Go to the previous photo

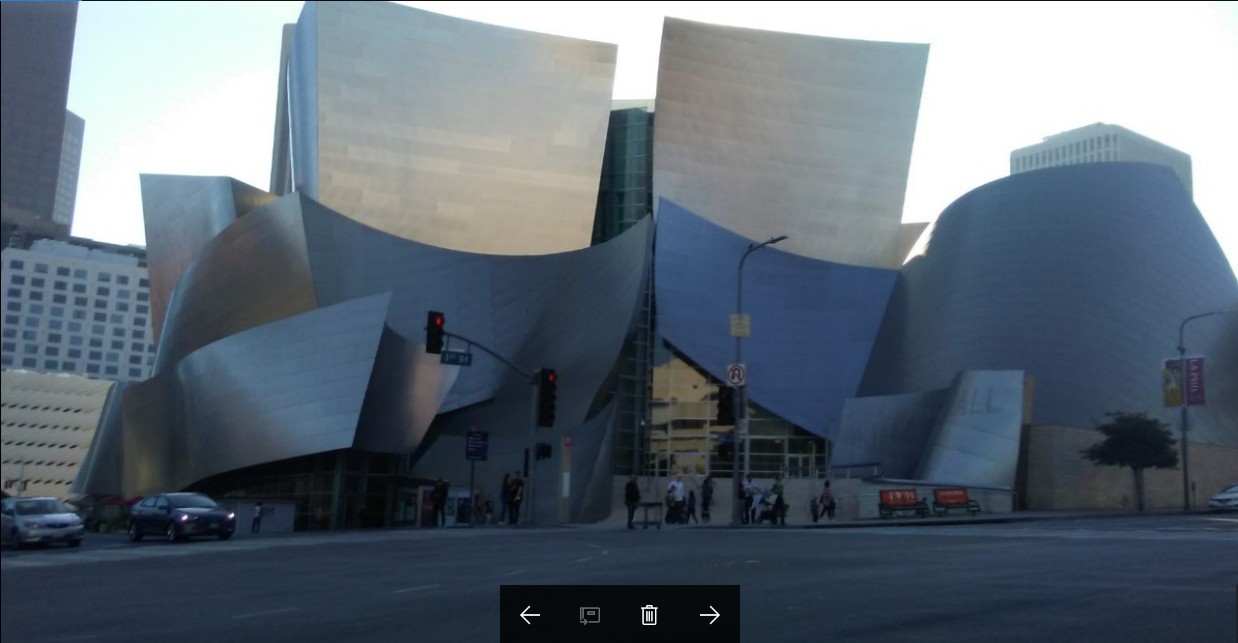pyautogui.click(x=530, y=615)
